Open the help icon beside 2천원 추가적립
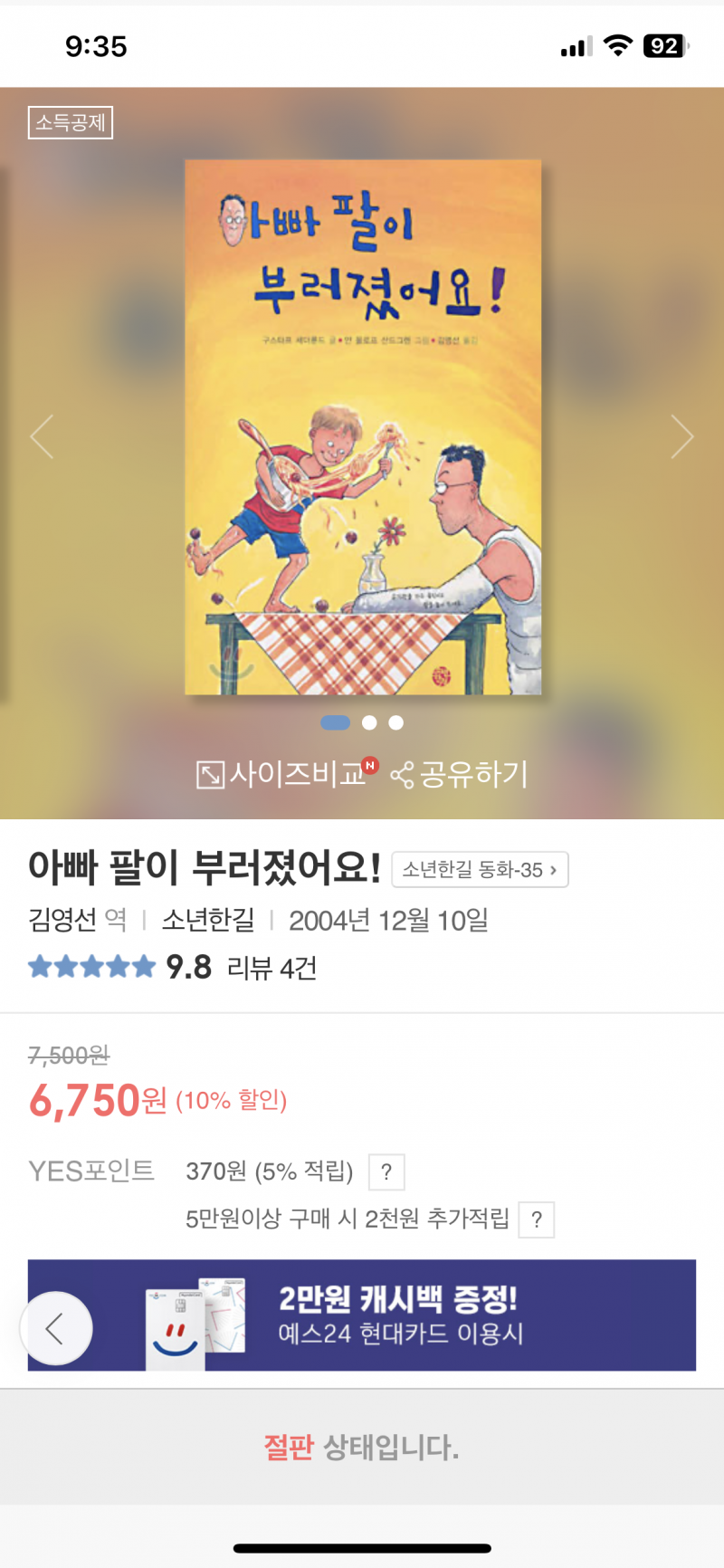Image resolution: width=724 pixels, height=1568 pixels. pos(537,1220)
